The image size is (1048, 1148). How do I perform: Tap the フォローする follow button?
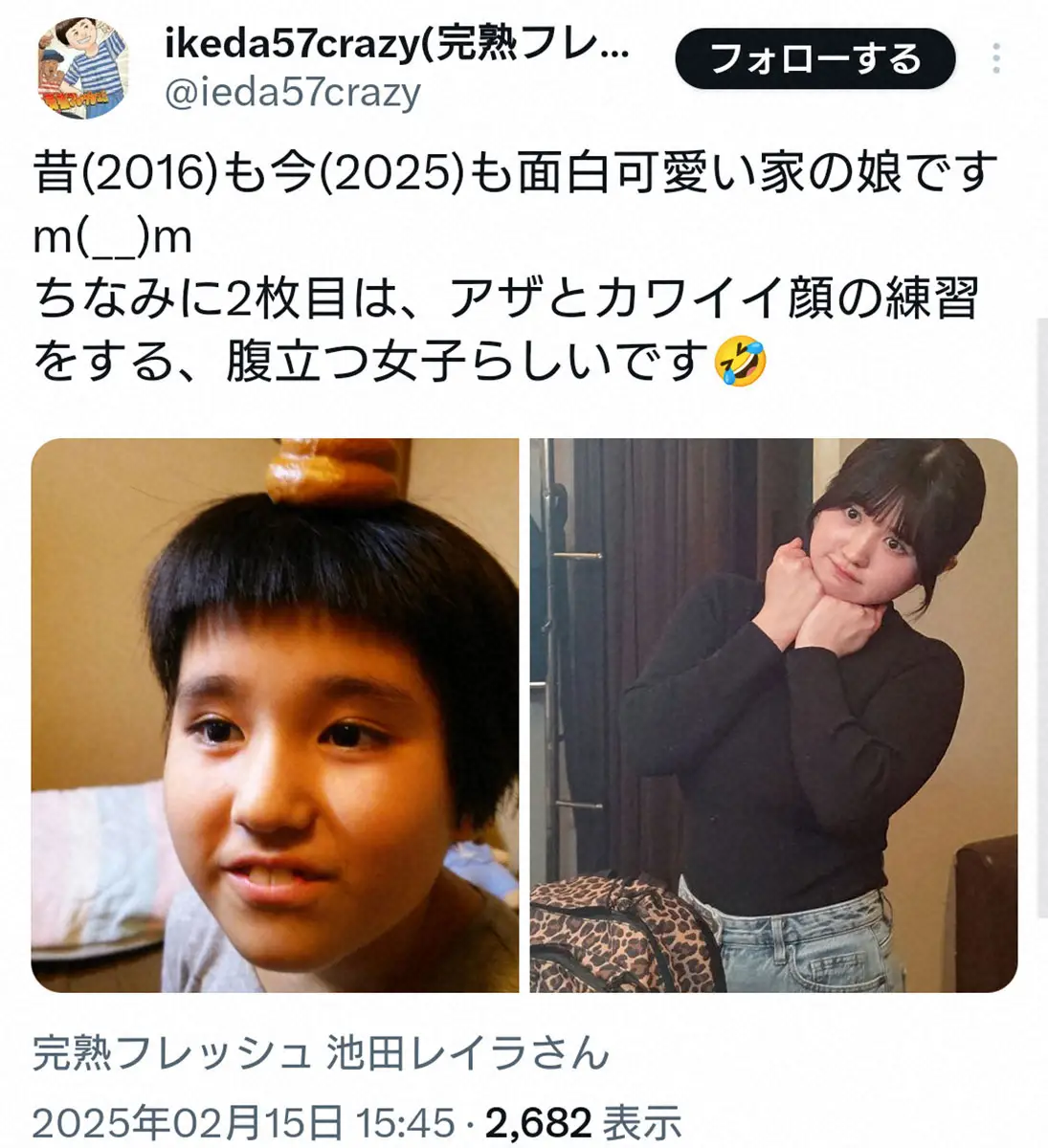point(814,58)
